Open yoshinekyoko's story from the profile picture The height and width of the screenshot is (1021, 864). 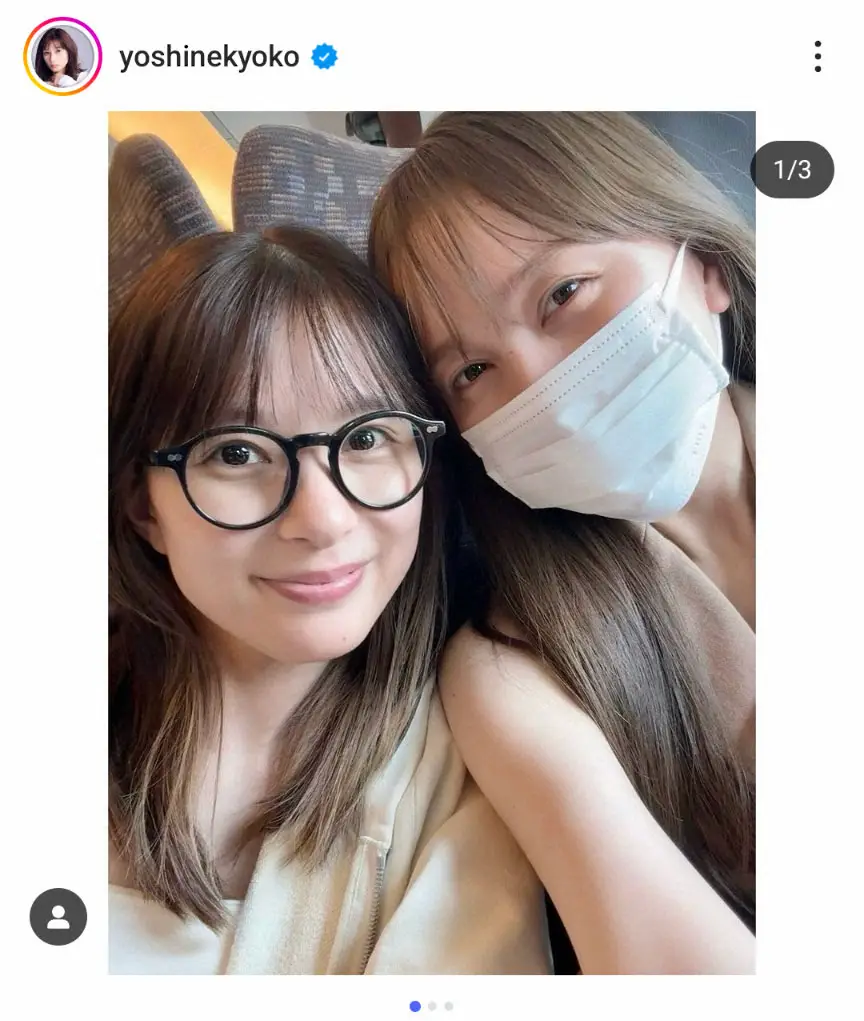click(62, 57)
